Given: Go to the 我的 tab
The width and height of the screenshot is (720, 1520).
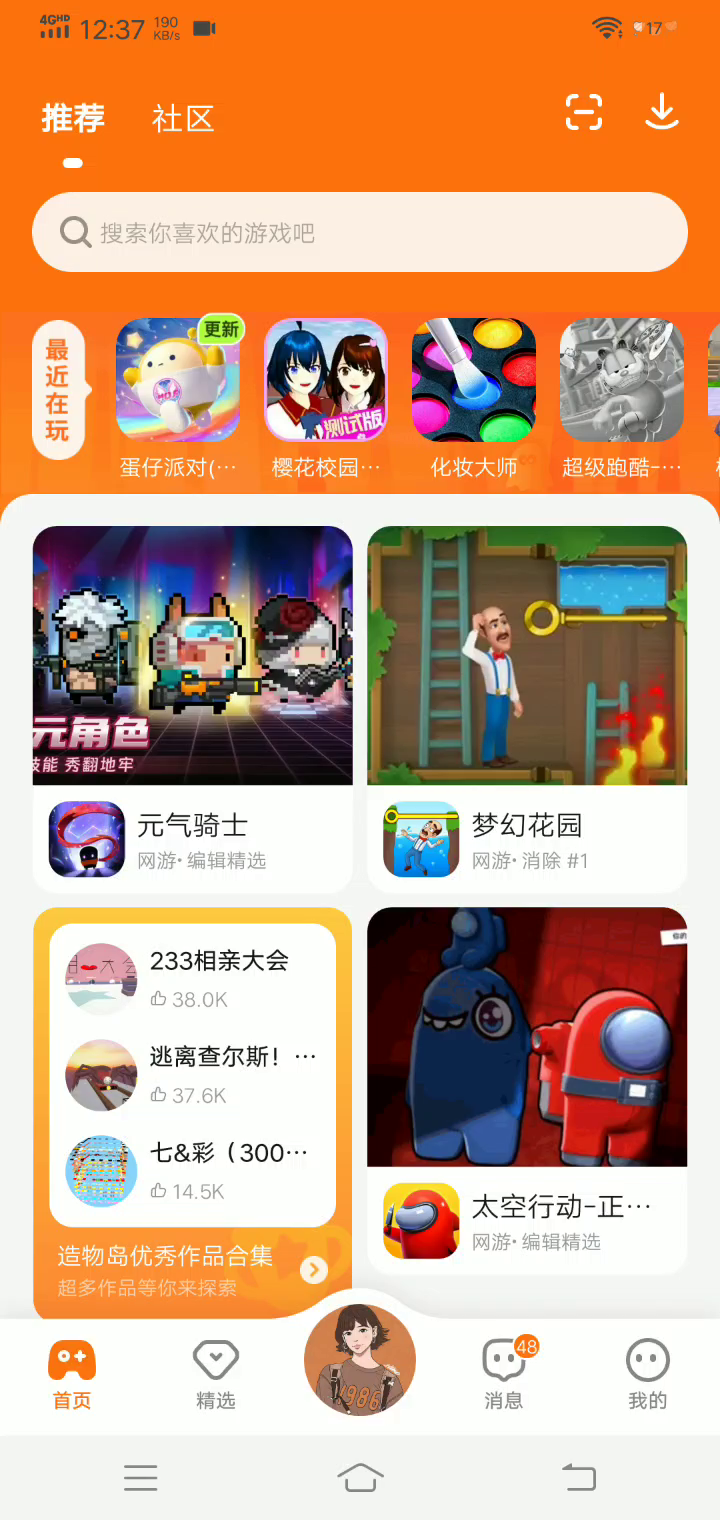Looking at the screenshot, I should coord(647,1375).
